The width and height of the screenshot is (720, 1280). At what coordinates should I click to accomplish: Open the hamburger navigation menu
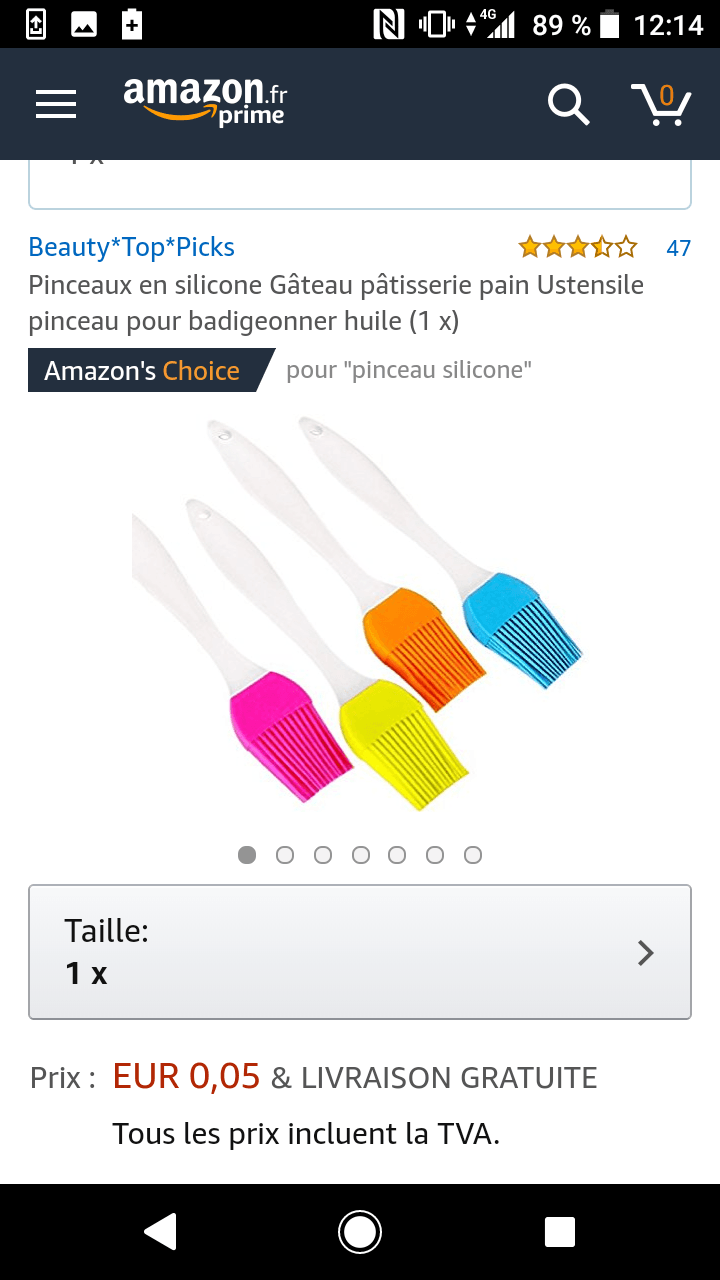click(56, 104)
